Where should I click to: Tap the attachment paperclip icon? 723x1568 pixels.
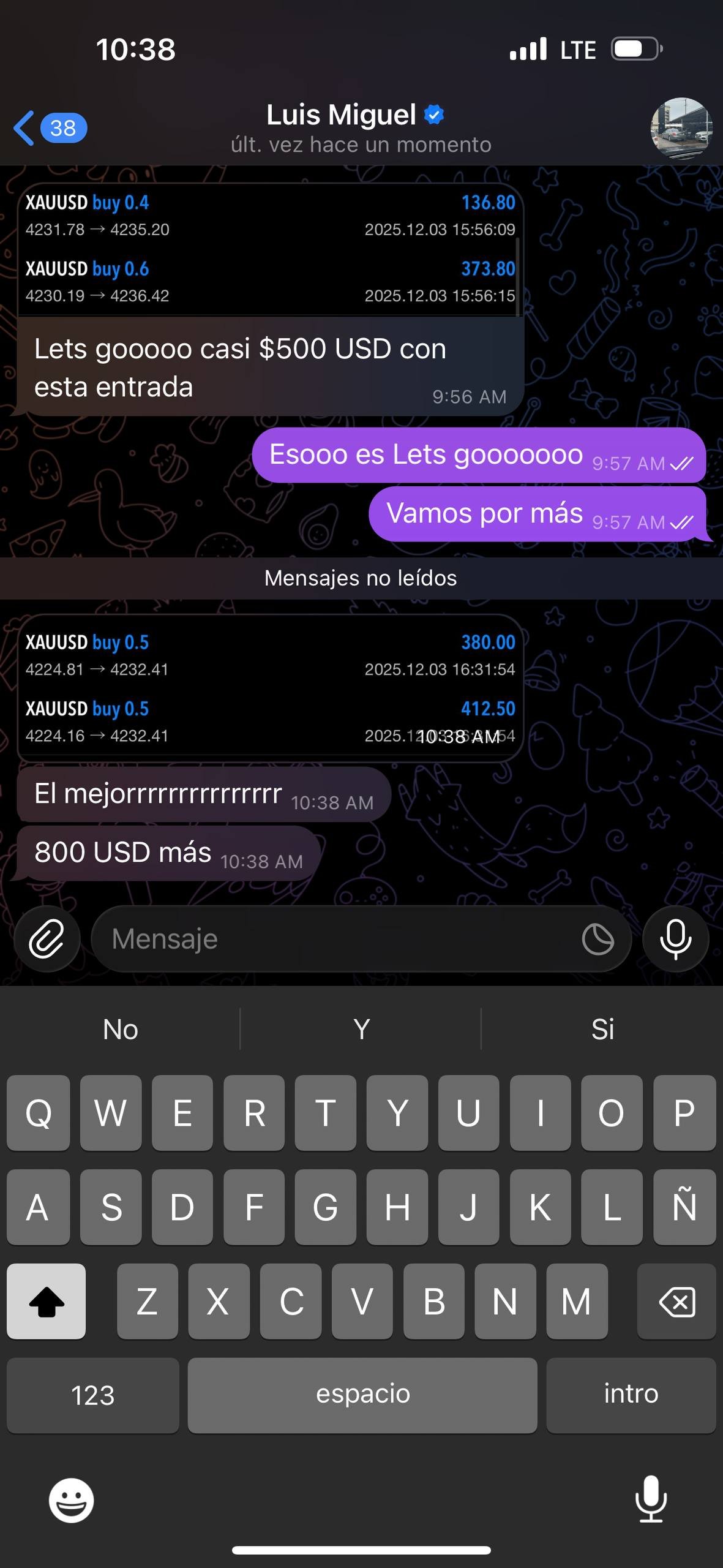pyautogui.click(x=47, y=938)
